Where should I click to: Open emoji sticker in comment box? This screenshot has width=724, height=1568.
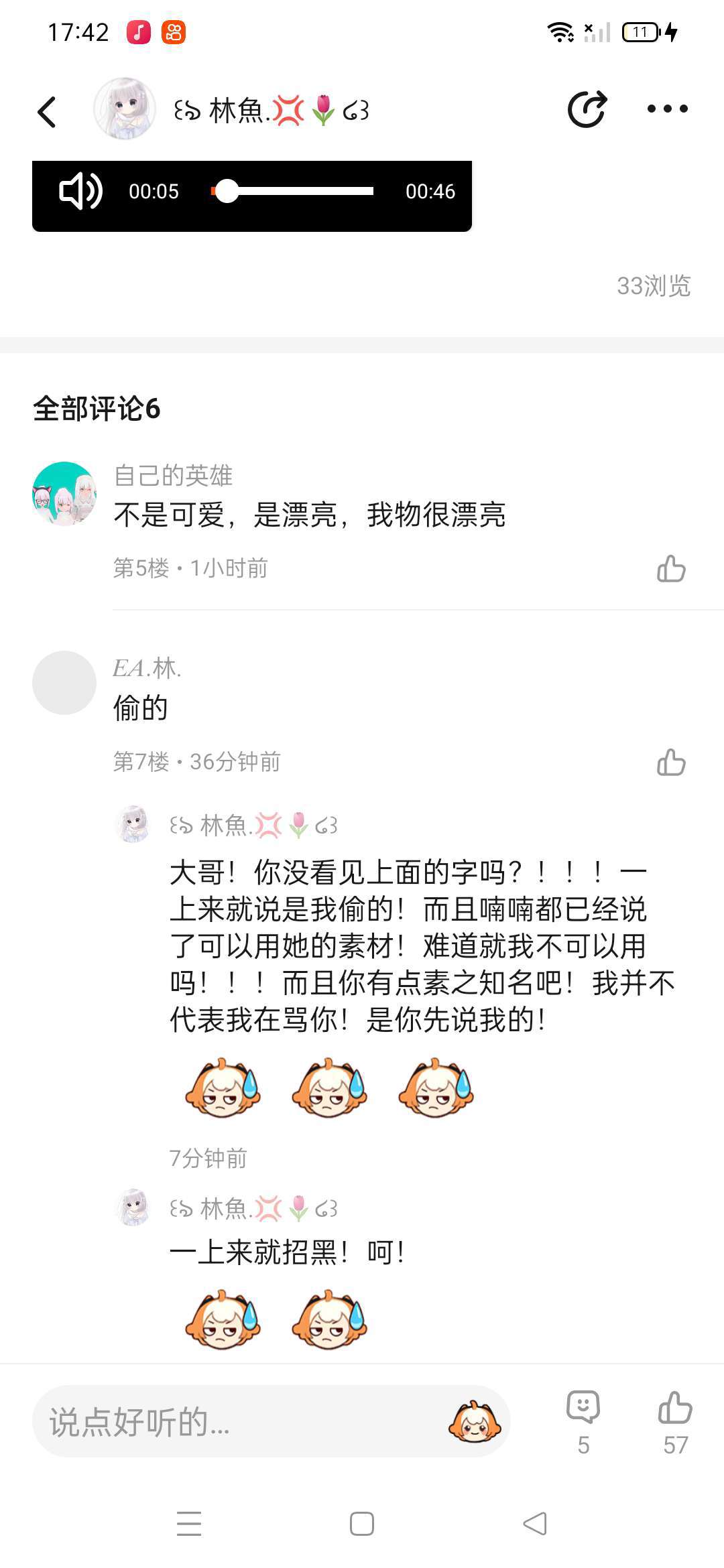tap(475, 1422)
